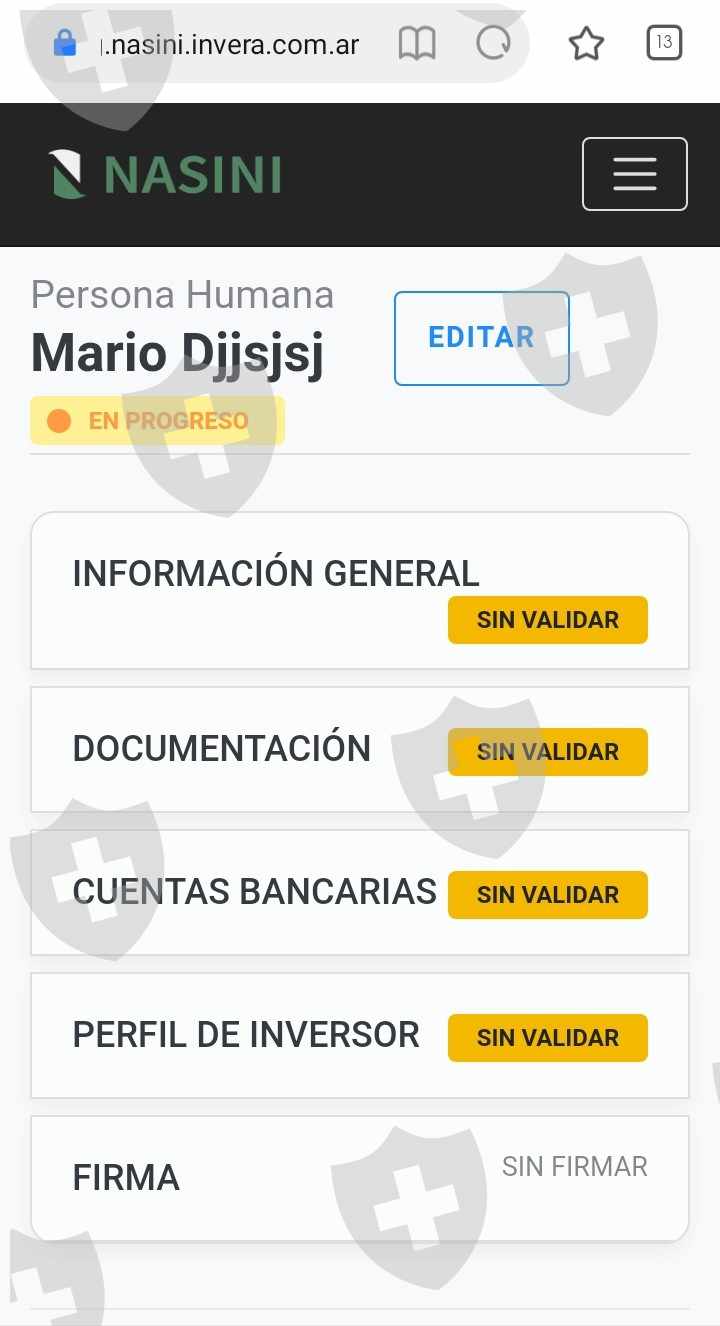Open the browser tabs switcher

coord(664,44)
